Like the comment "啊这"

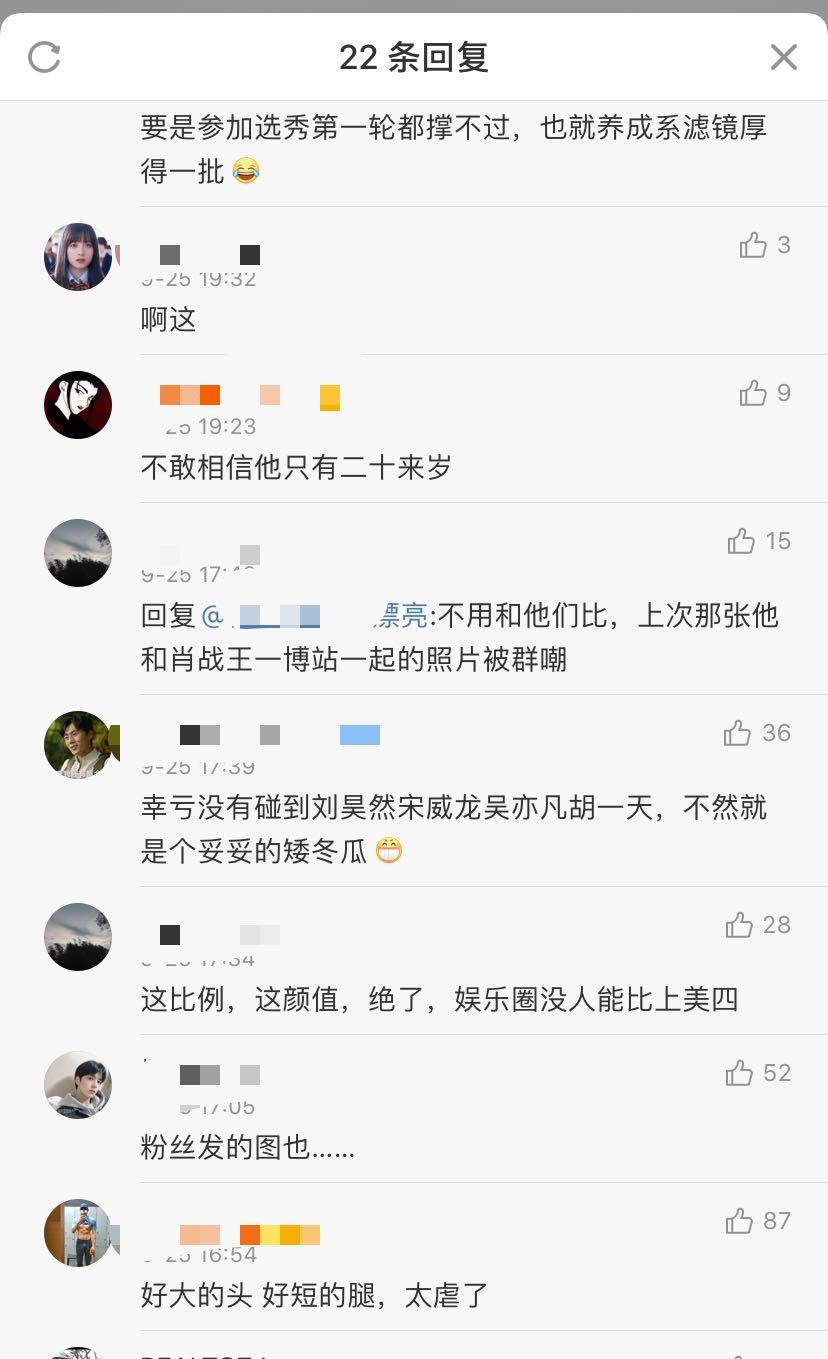[754, 245]
